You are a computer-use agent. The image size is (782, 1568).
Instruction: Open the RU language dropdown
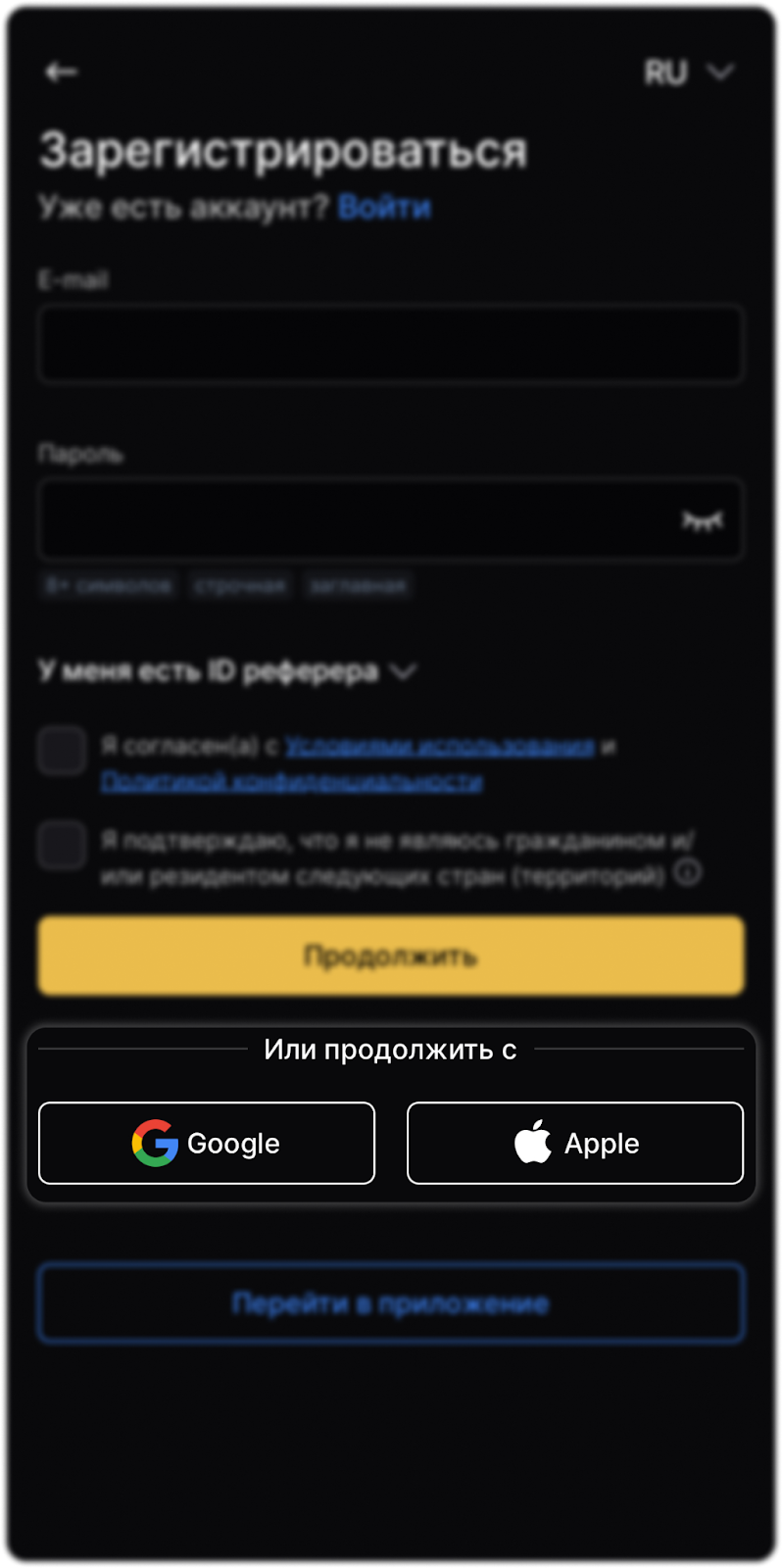688,73
